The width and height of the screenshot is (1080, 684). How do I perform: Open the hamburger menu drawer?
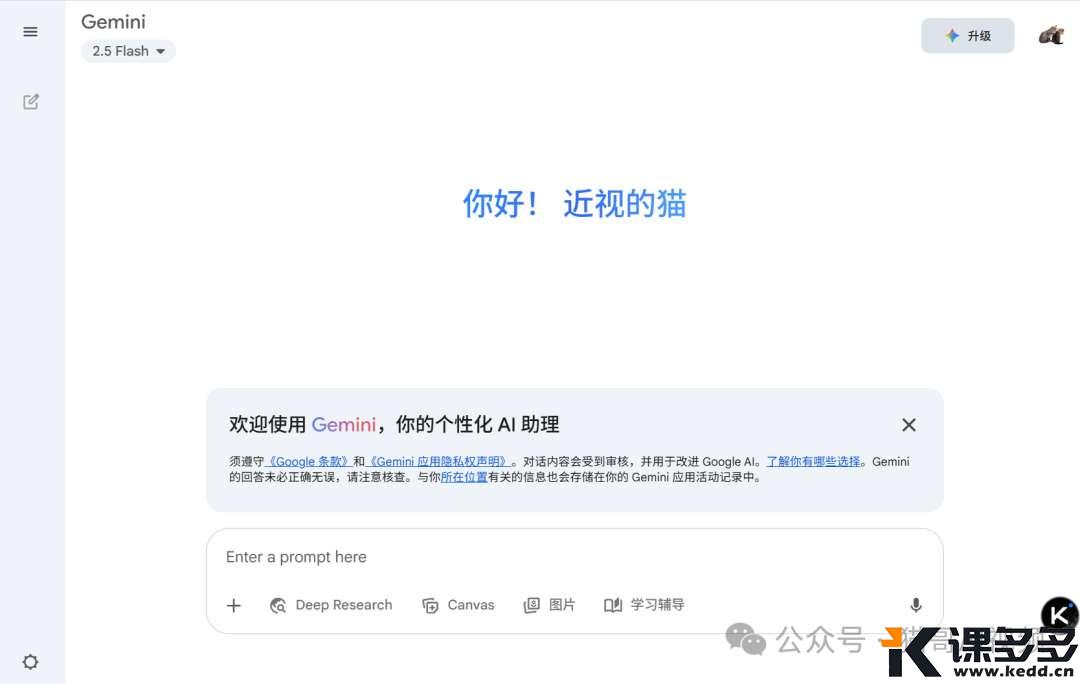point(30,32)
